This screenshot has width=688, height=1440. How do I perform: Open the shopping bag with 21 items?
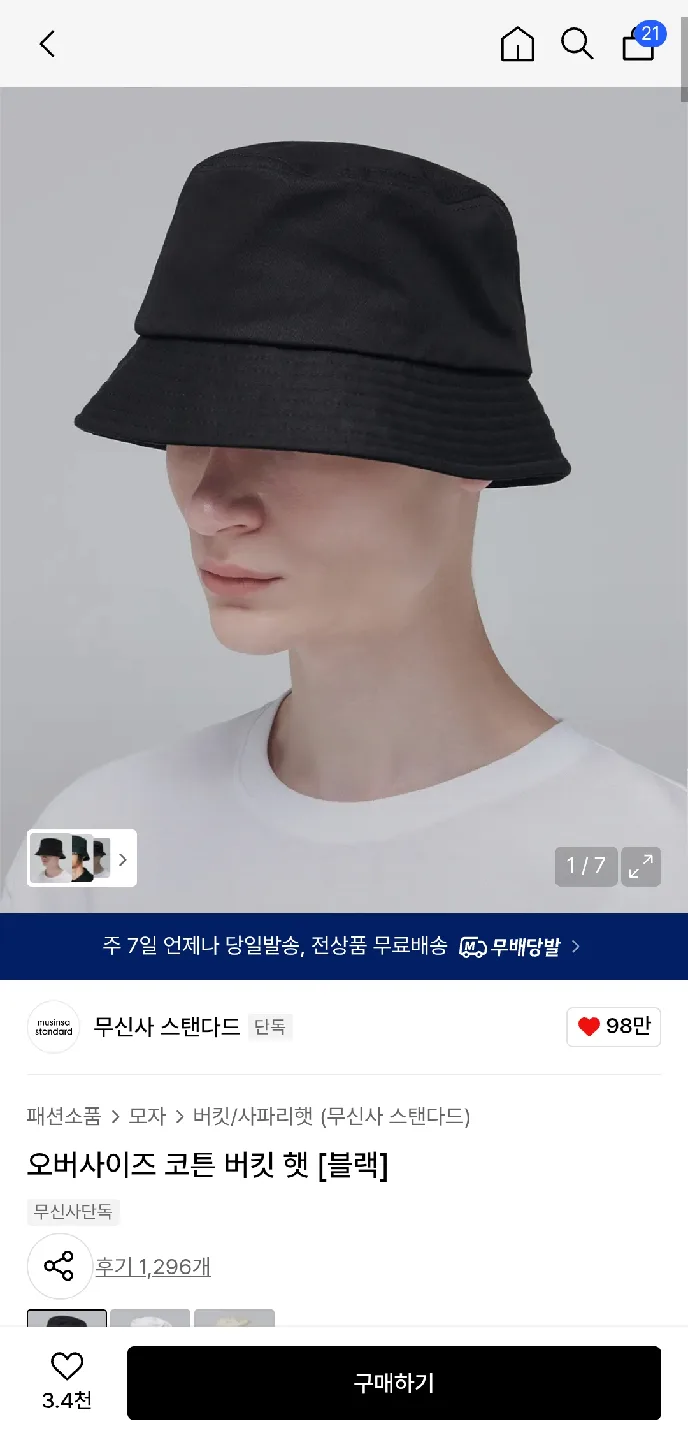(639, 44)
